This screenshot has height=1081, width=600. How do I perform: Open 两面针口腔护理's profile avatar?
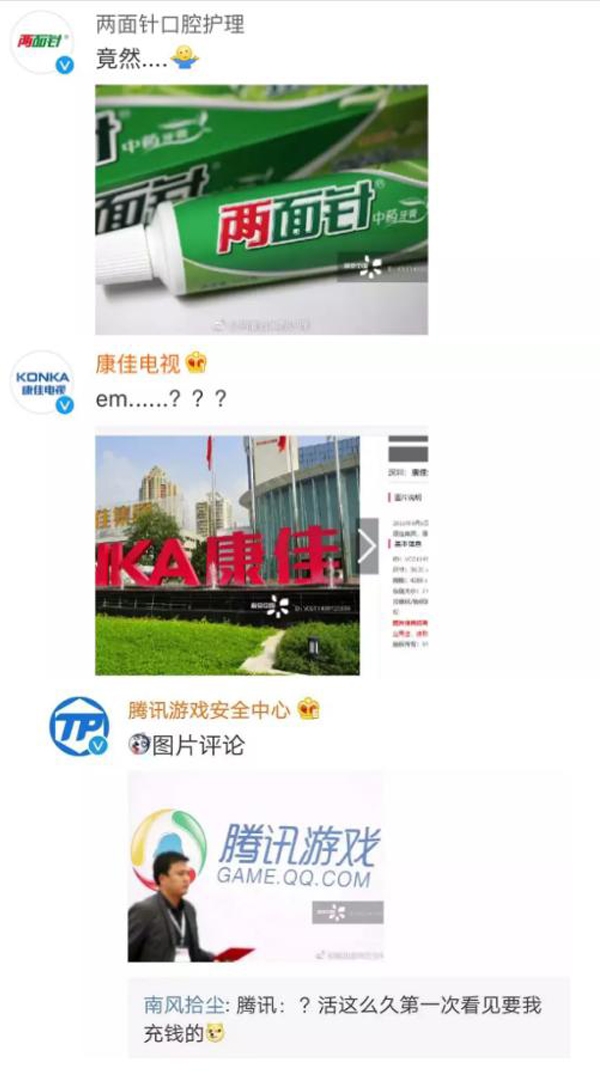pyautogui.click(x=43, y=41)
